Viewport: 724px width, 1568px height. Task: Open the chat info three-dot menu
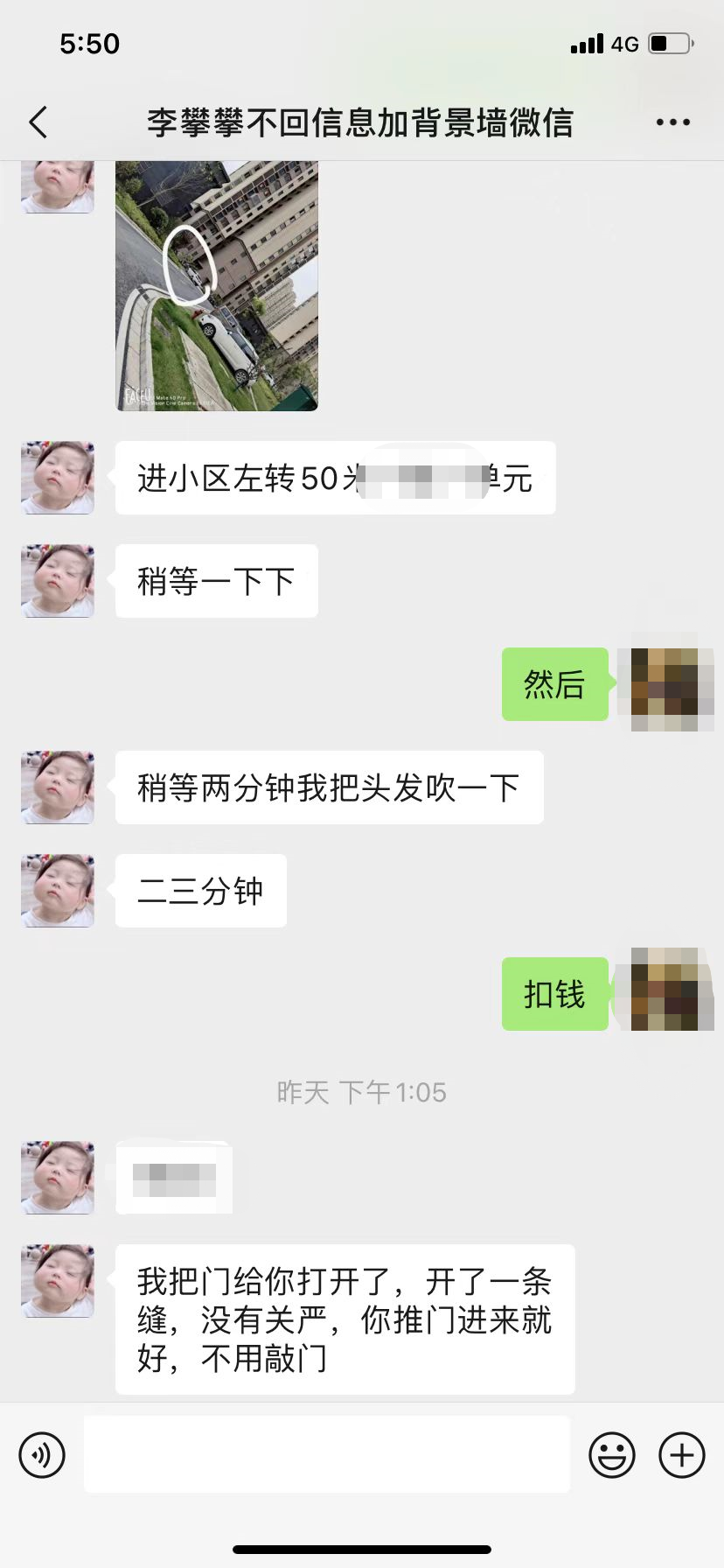click(x=672, y=122)
